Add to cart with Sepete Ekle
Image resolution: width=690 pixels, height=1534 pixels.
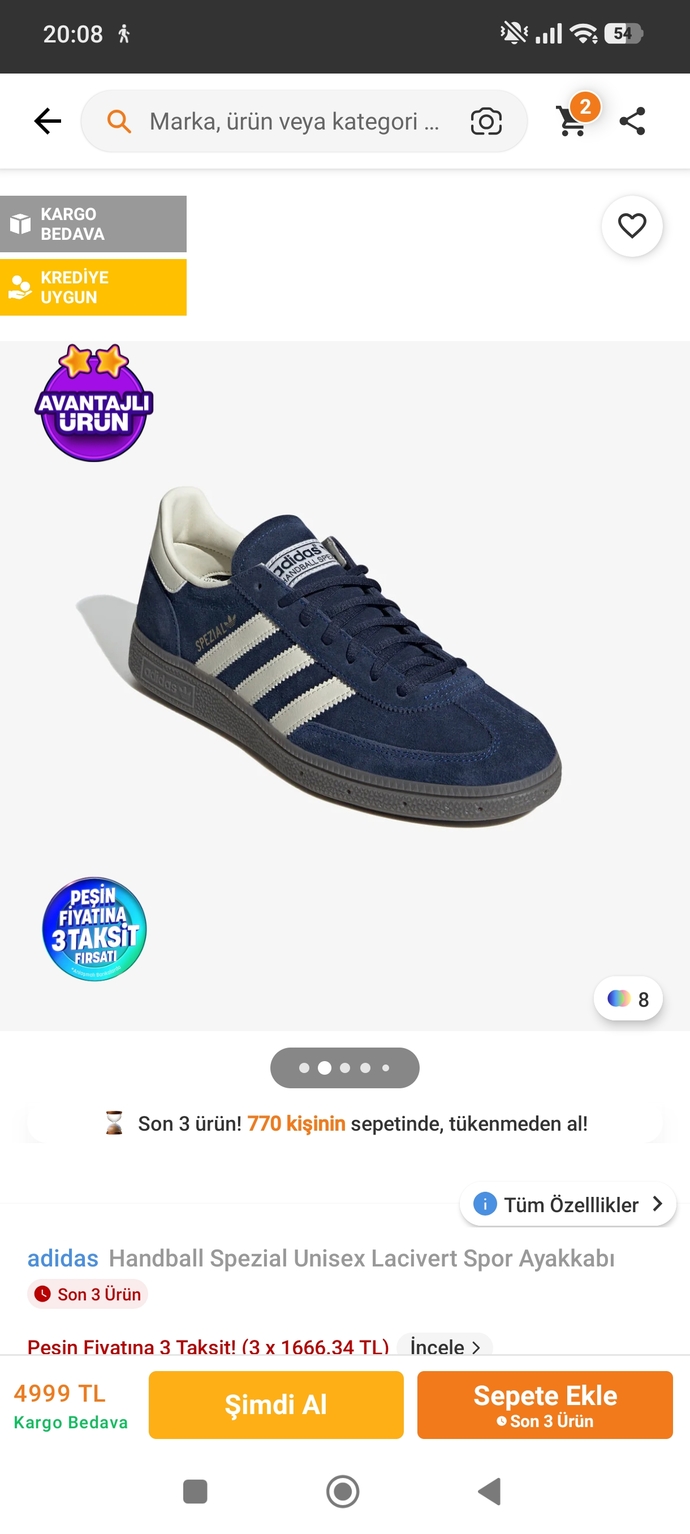pos(545,1405)
